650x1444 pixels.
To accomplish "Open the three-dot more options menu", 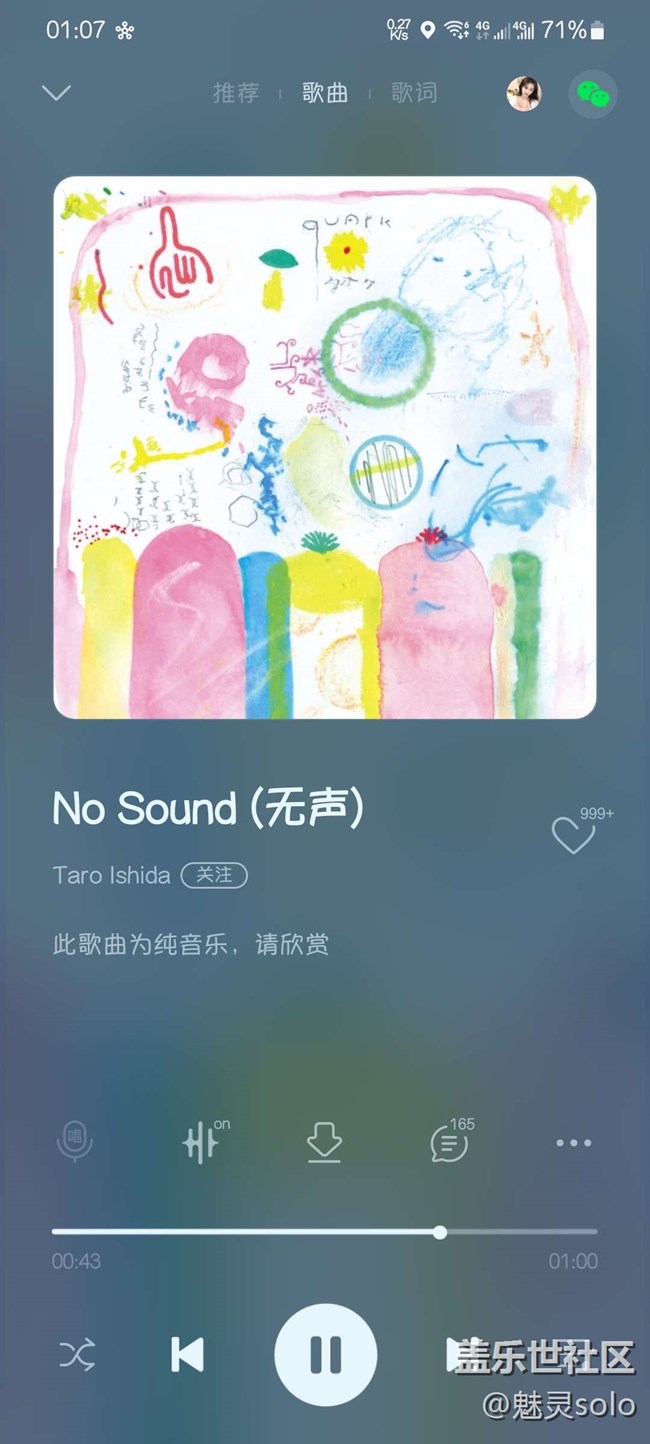I will tap(573, 1142).
